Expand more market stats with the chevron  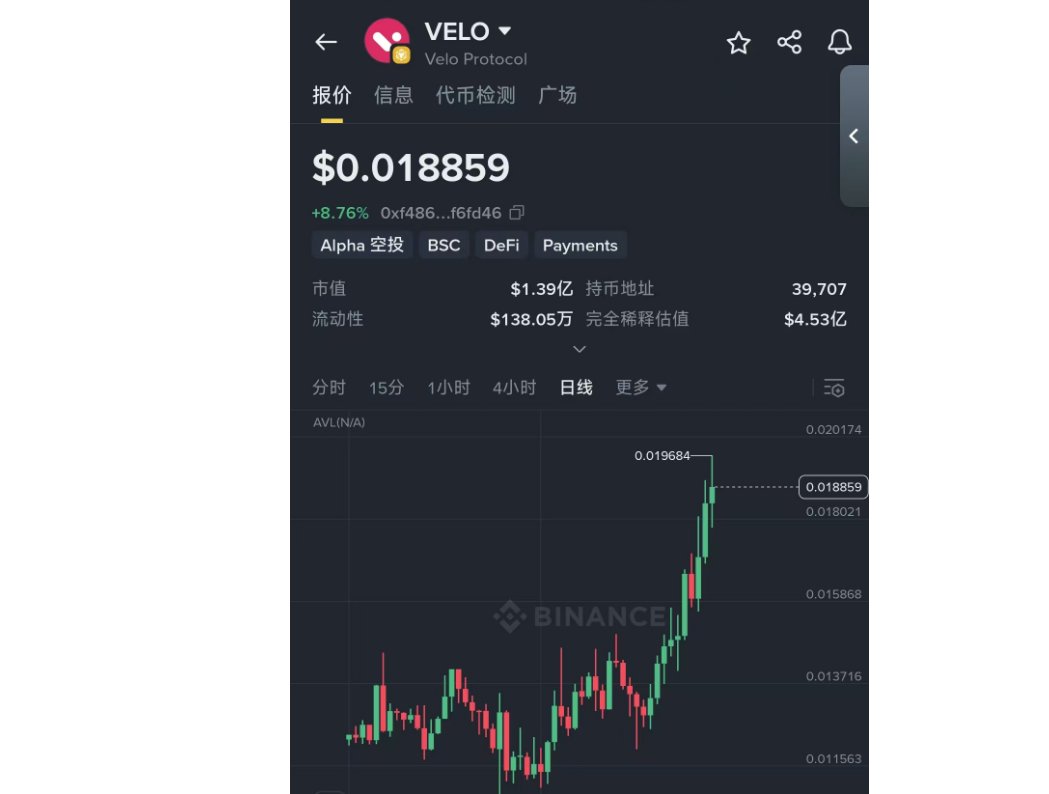(x=579, y=349)
